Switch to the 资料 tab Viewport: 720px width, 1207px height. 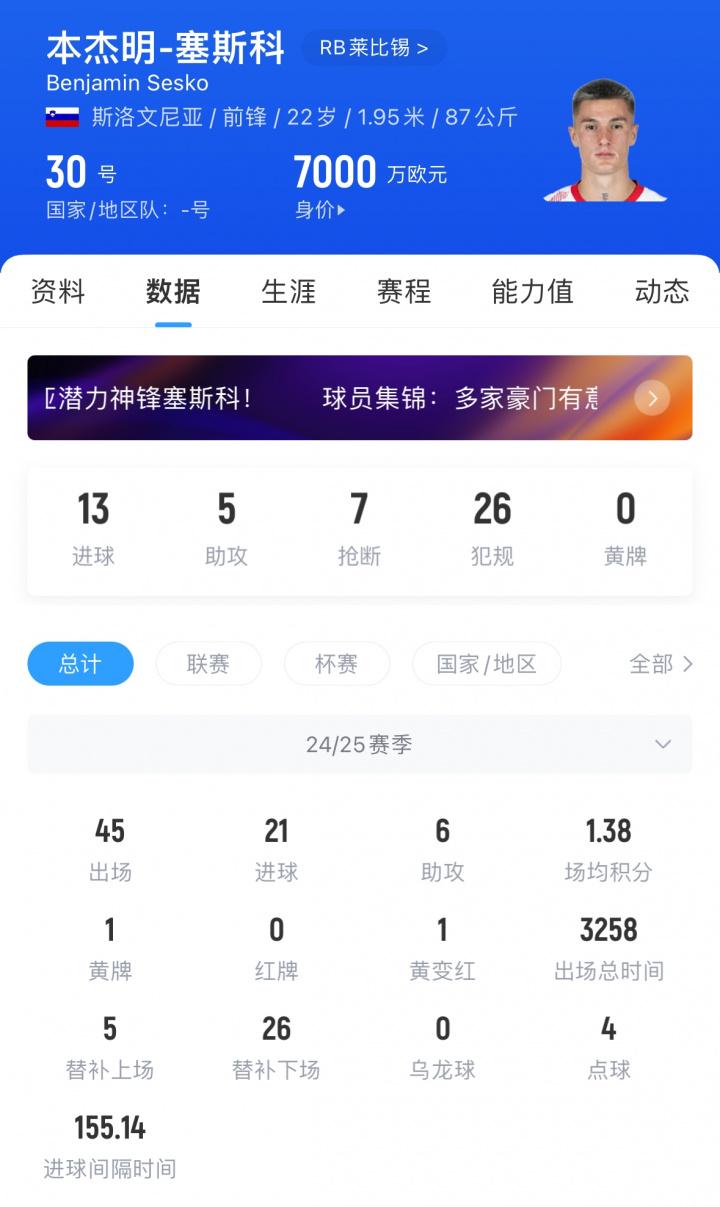click(57, 291)
